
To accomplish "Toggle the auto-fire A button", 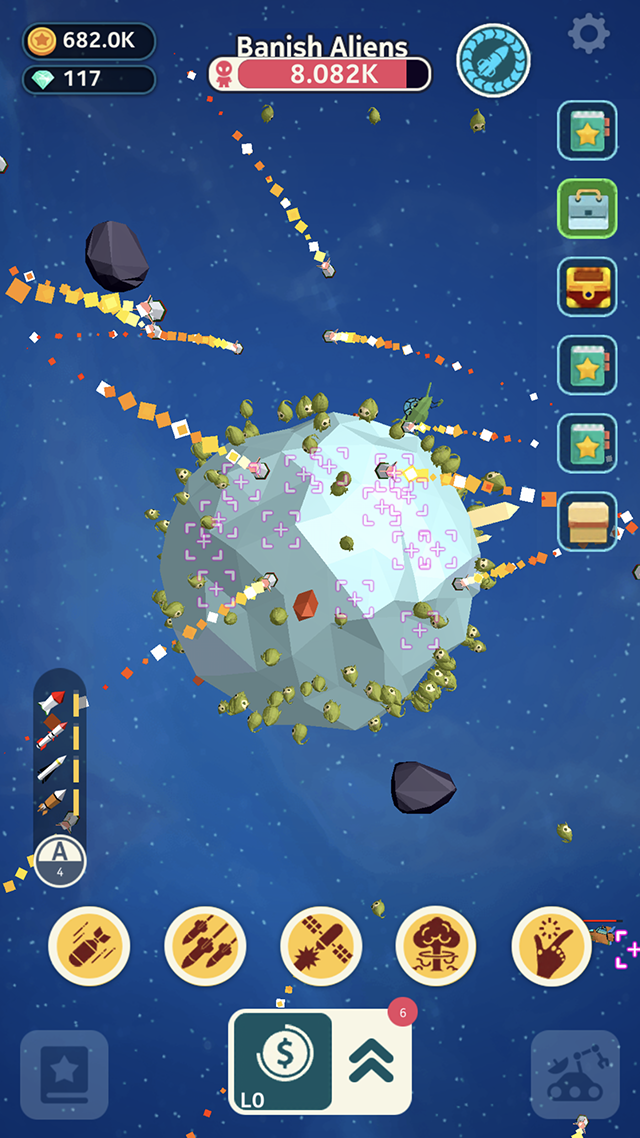I will tap(60, 860).
